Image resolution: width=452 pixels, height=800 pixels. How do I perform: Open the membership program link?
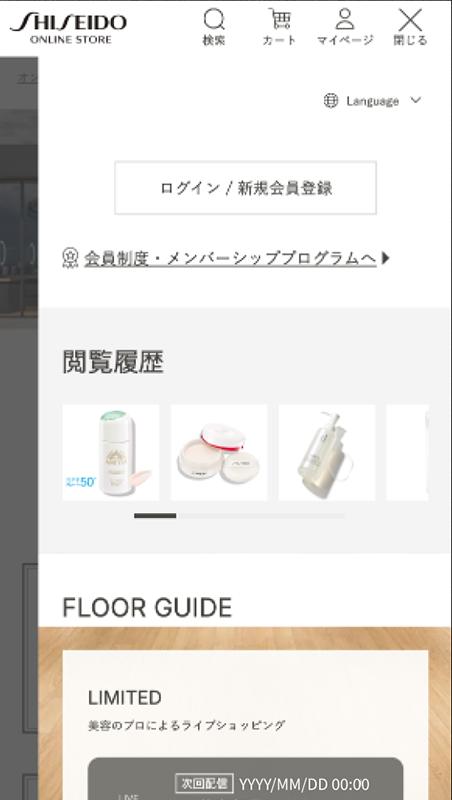[x=225, y=258]
